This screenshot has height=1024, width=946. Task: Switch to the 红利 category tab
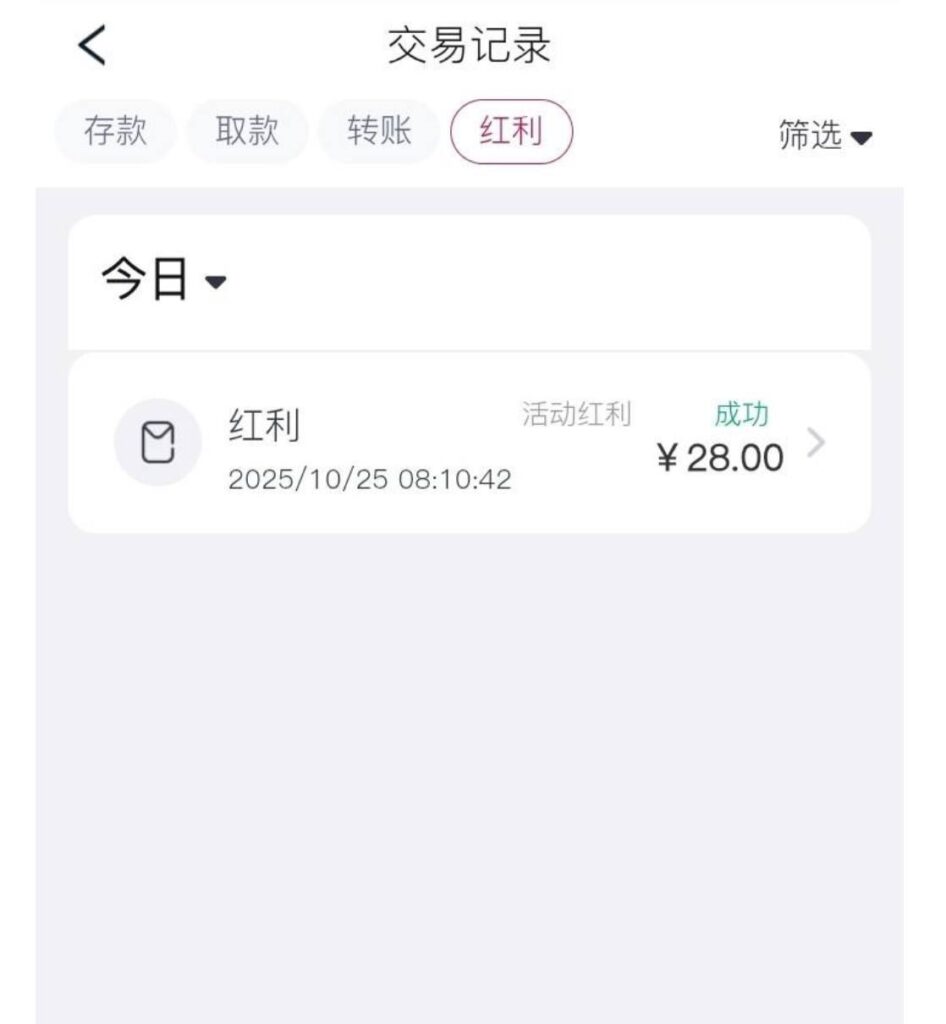coord(512,132)
